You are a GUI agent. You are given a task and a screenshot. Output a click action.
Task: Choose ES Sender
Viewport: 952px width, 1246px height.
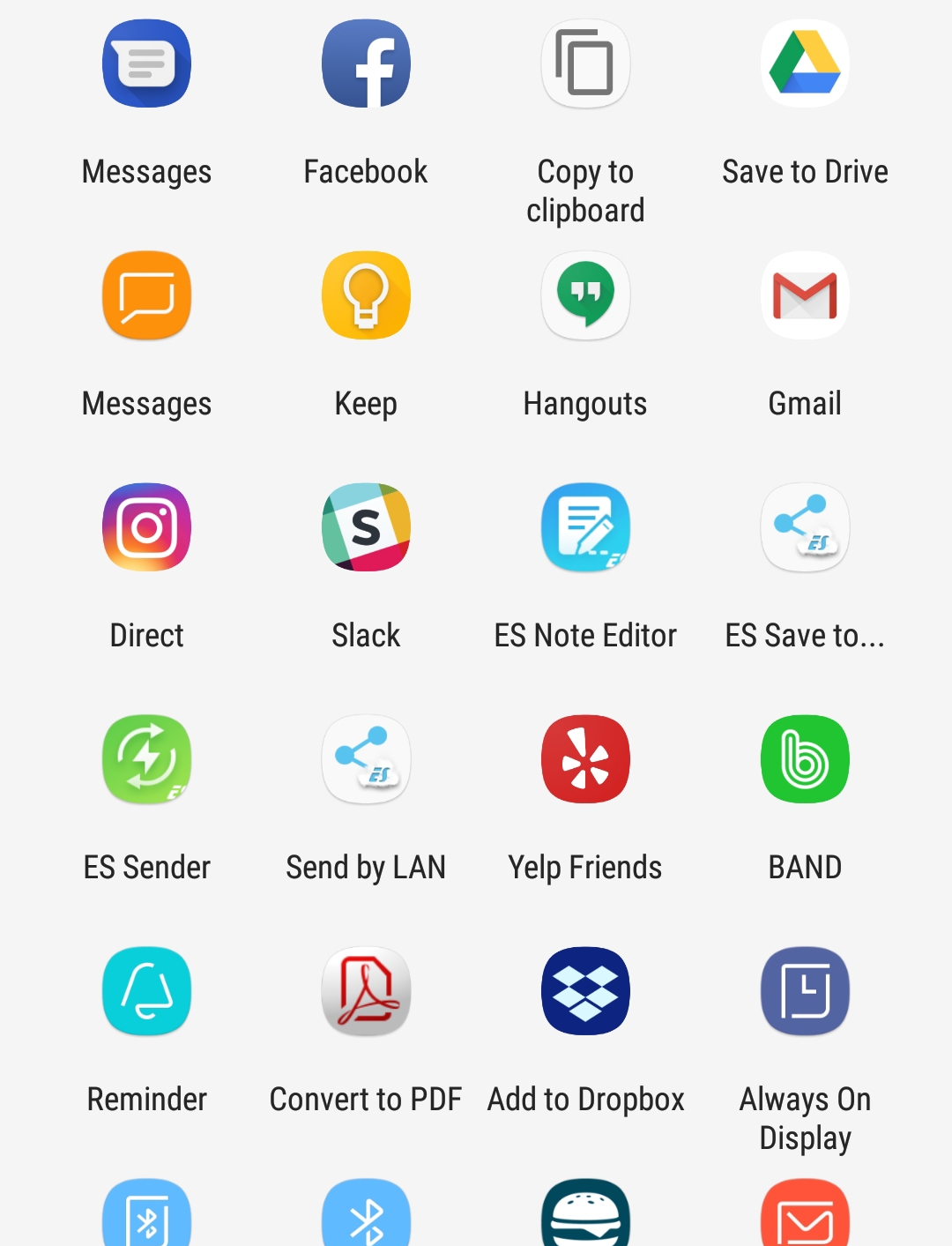[146, 759]
